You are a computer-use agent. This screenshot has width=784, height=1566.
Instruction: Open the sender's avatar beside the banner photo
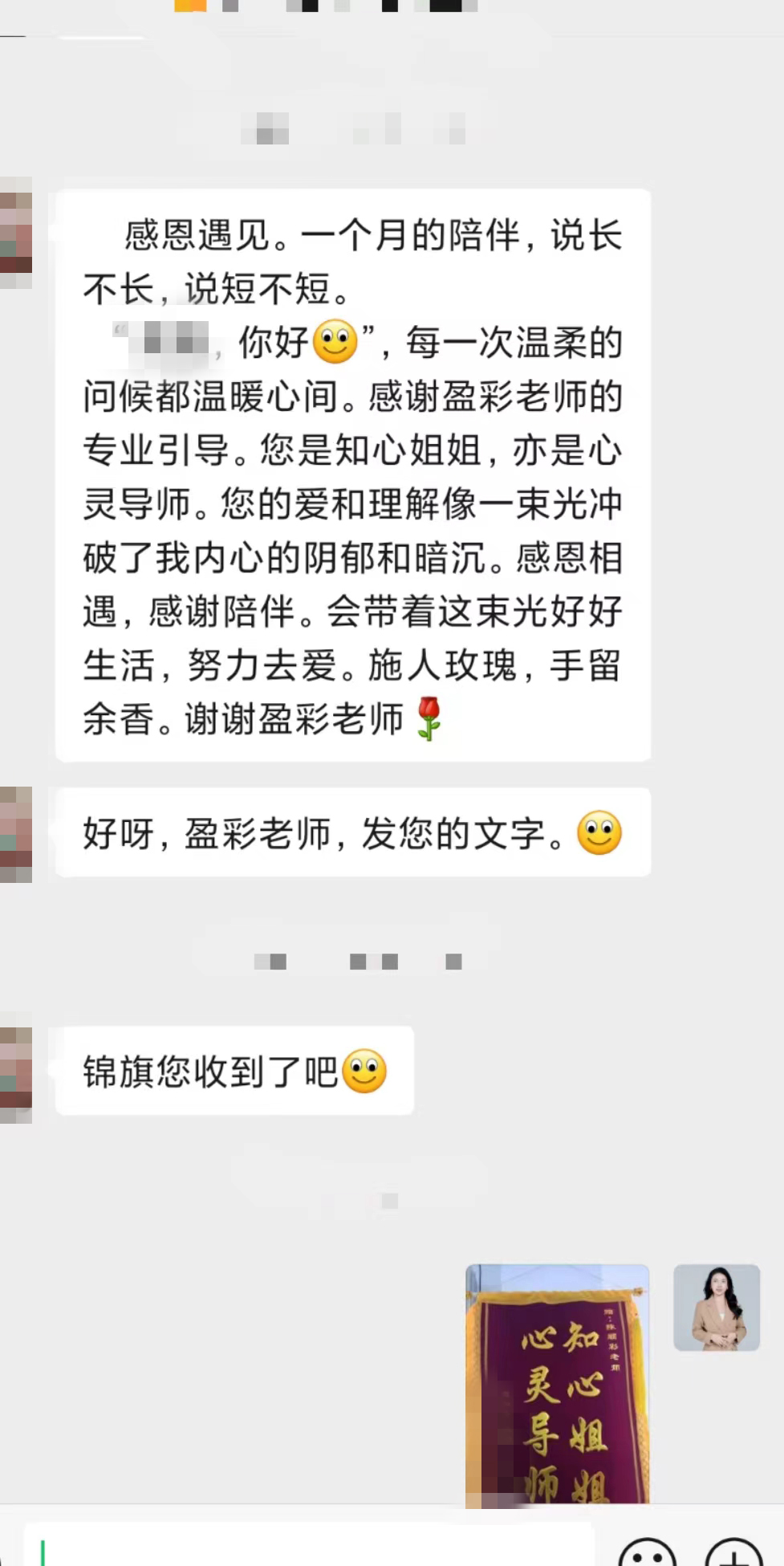[x=716, y=1308]
